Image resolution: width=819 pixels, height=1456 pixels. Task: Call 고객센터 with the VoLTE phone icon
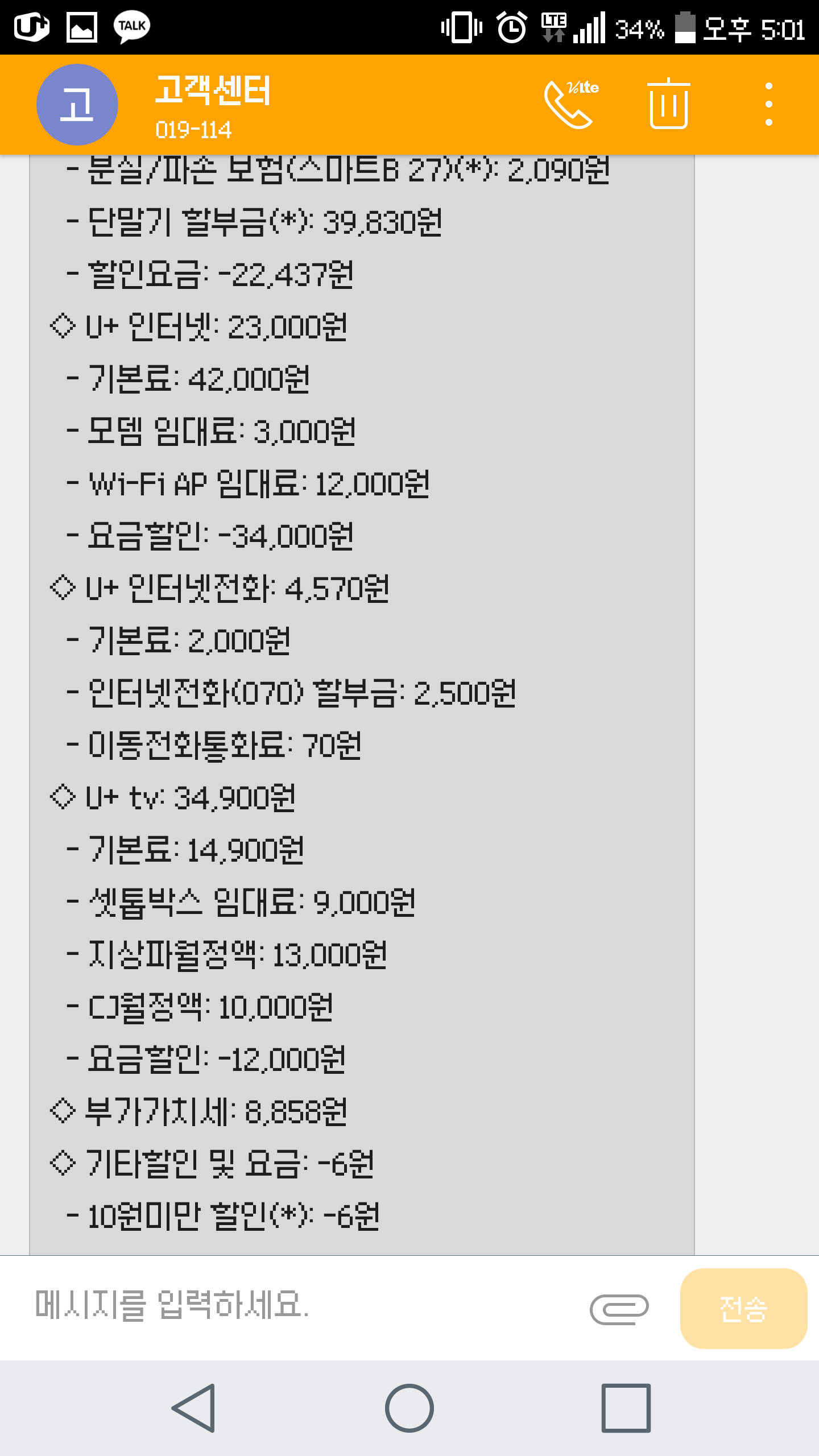coord(570,105)
